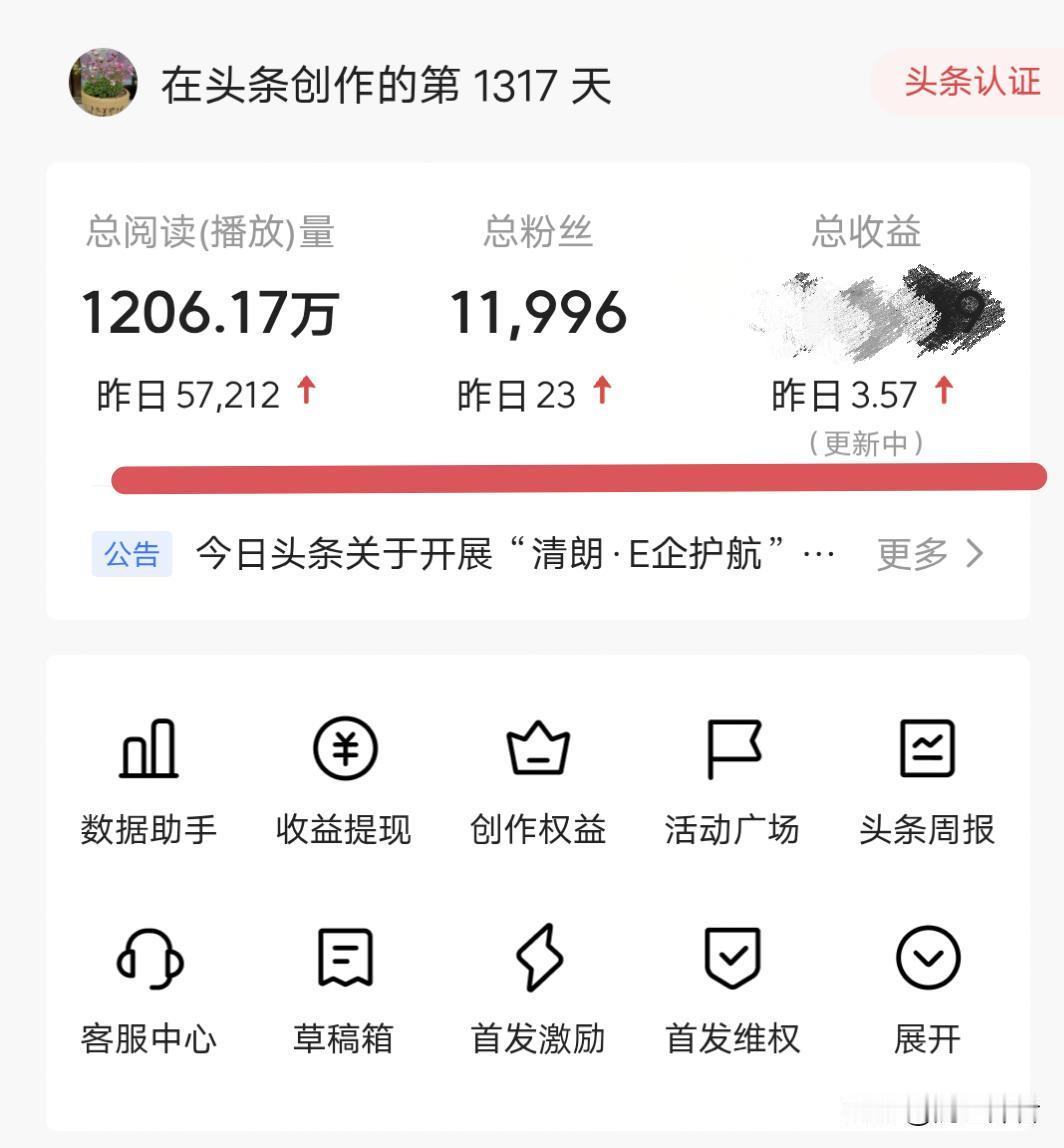Open the creator day count title link
Viewport: 1064px width, 1148px height.
pos(388,87)
